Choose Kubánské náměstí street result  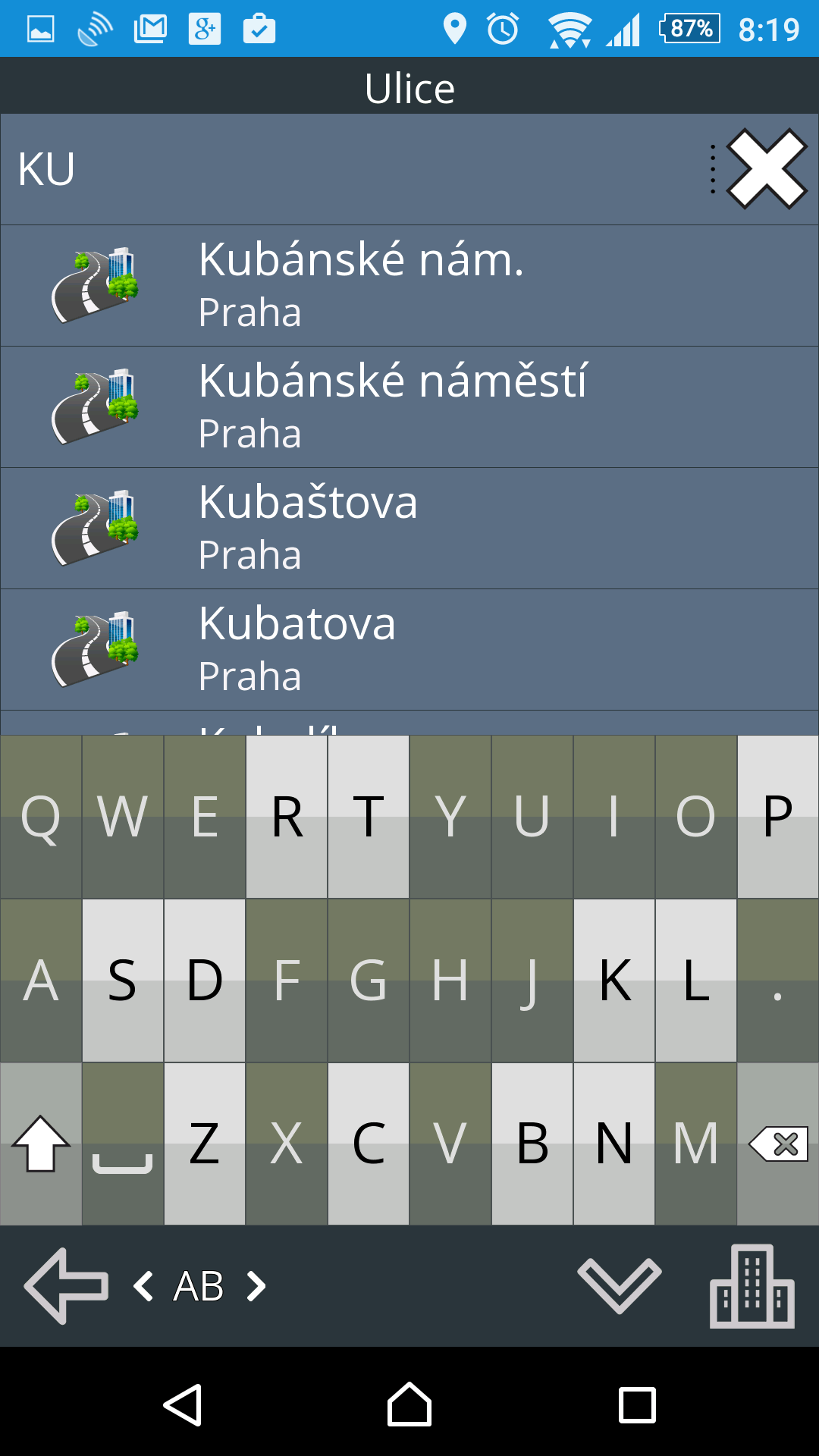click(x=409, y=407)
